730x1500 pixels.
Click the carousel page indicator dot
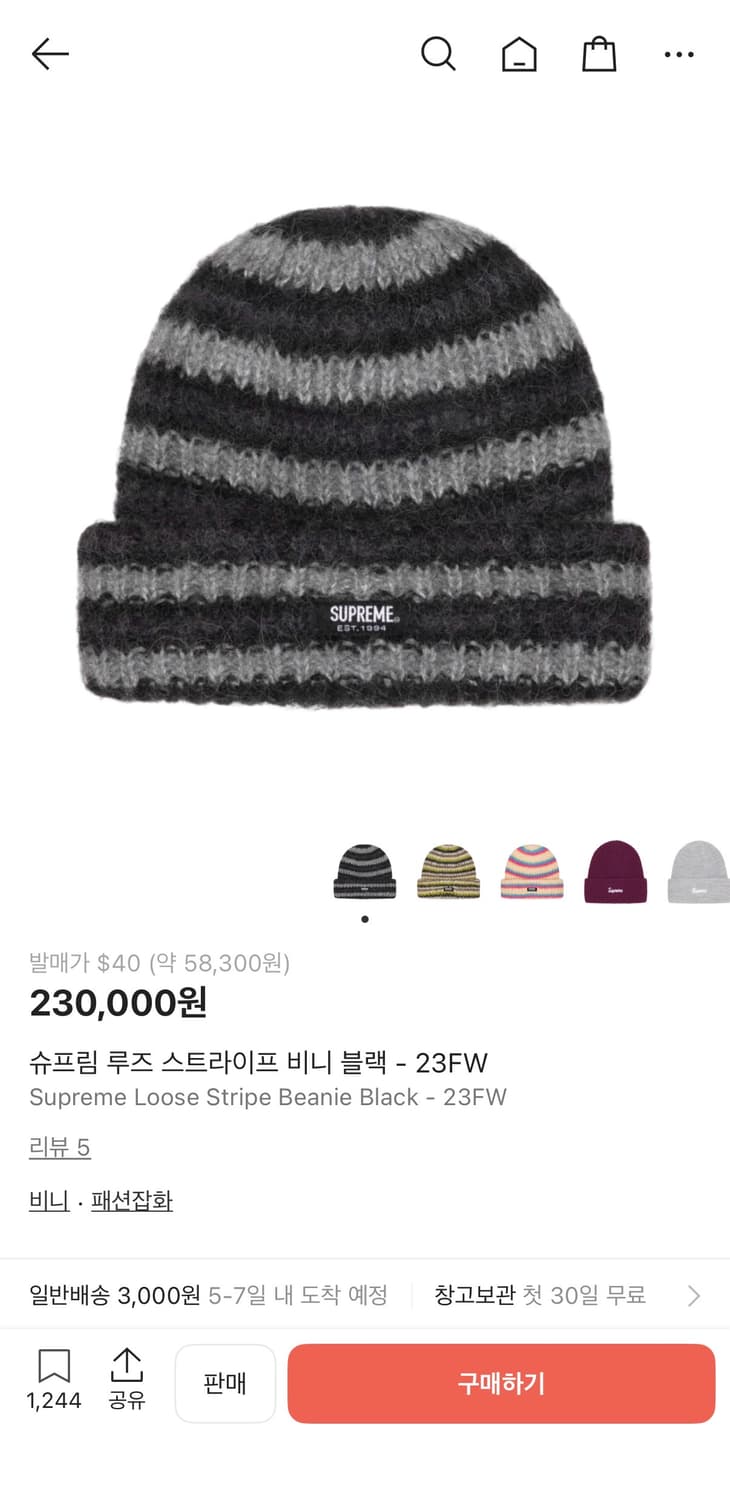tap(364, 916)
